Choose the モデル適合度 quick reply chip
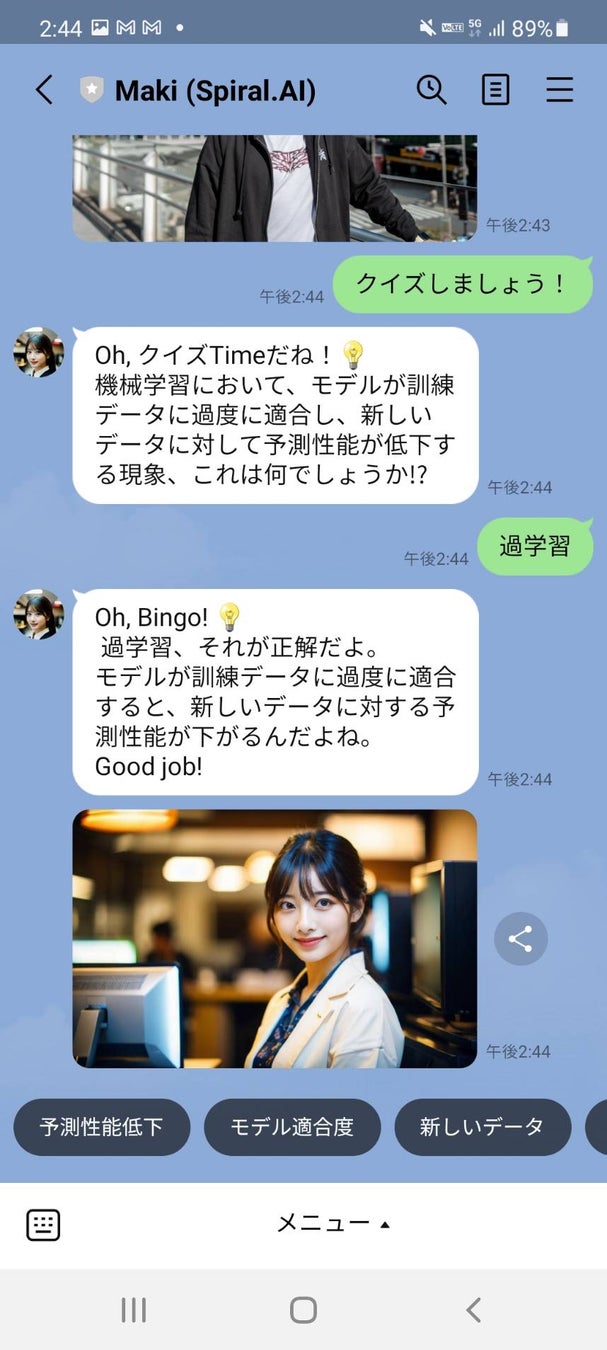The image size is (607, 1350). tap(292, 1127)
